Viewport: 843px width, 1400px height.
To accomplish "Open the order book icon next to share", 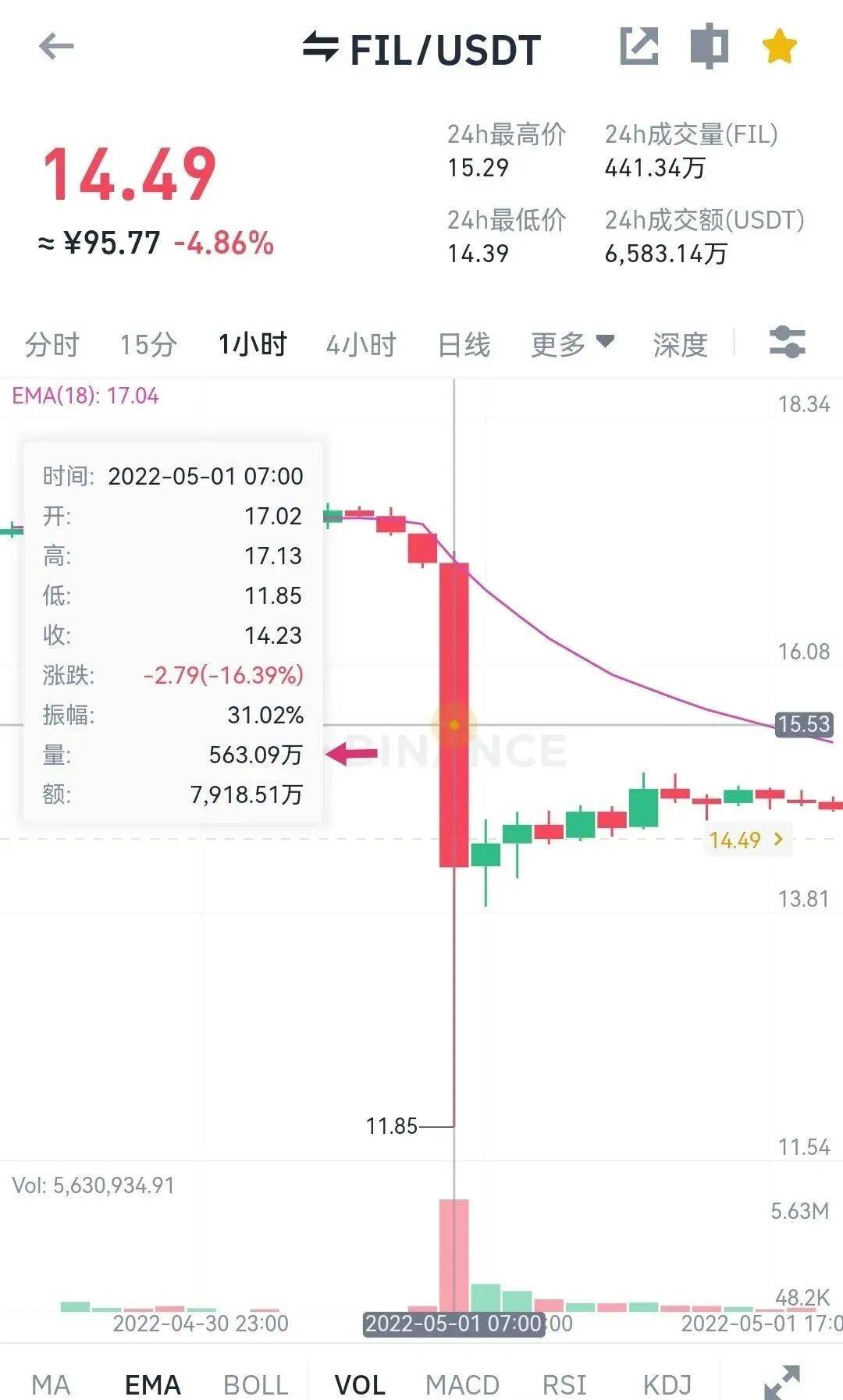I will click(709, 48).
